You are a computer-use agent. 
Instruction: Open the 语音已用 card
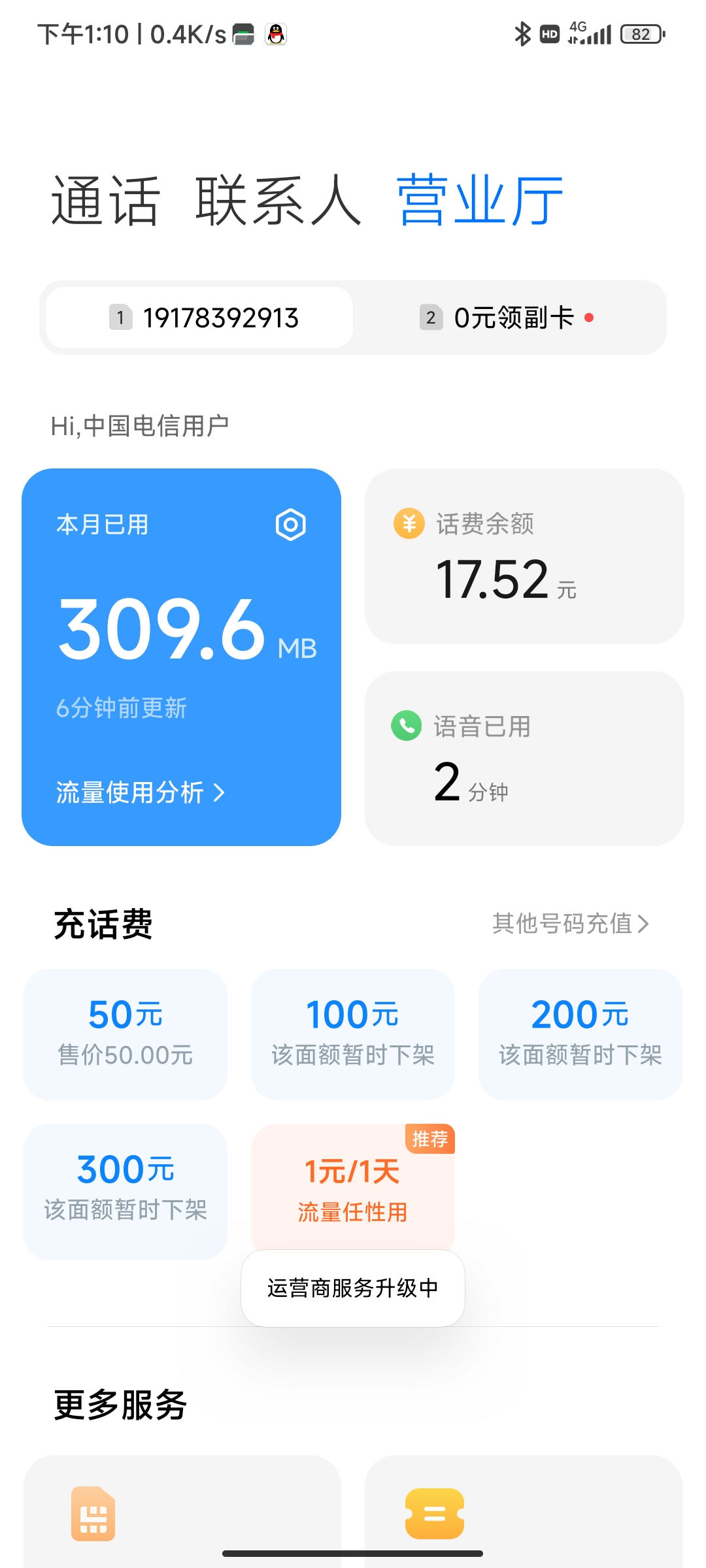(524, 759)
